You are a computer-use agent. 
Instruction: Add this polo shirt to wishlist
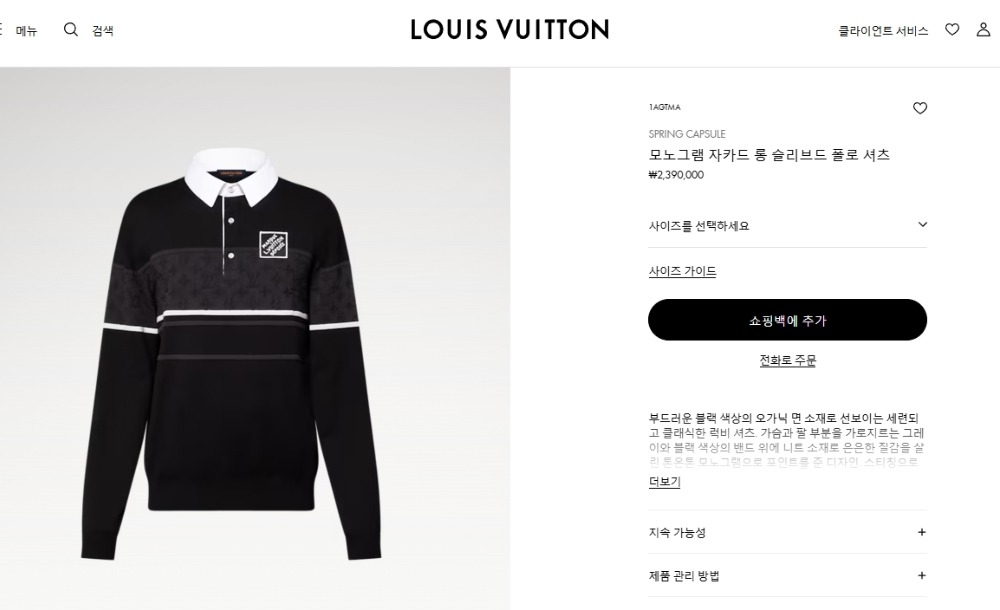(x=920, y=108)
